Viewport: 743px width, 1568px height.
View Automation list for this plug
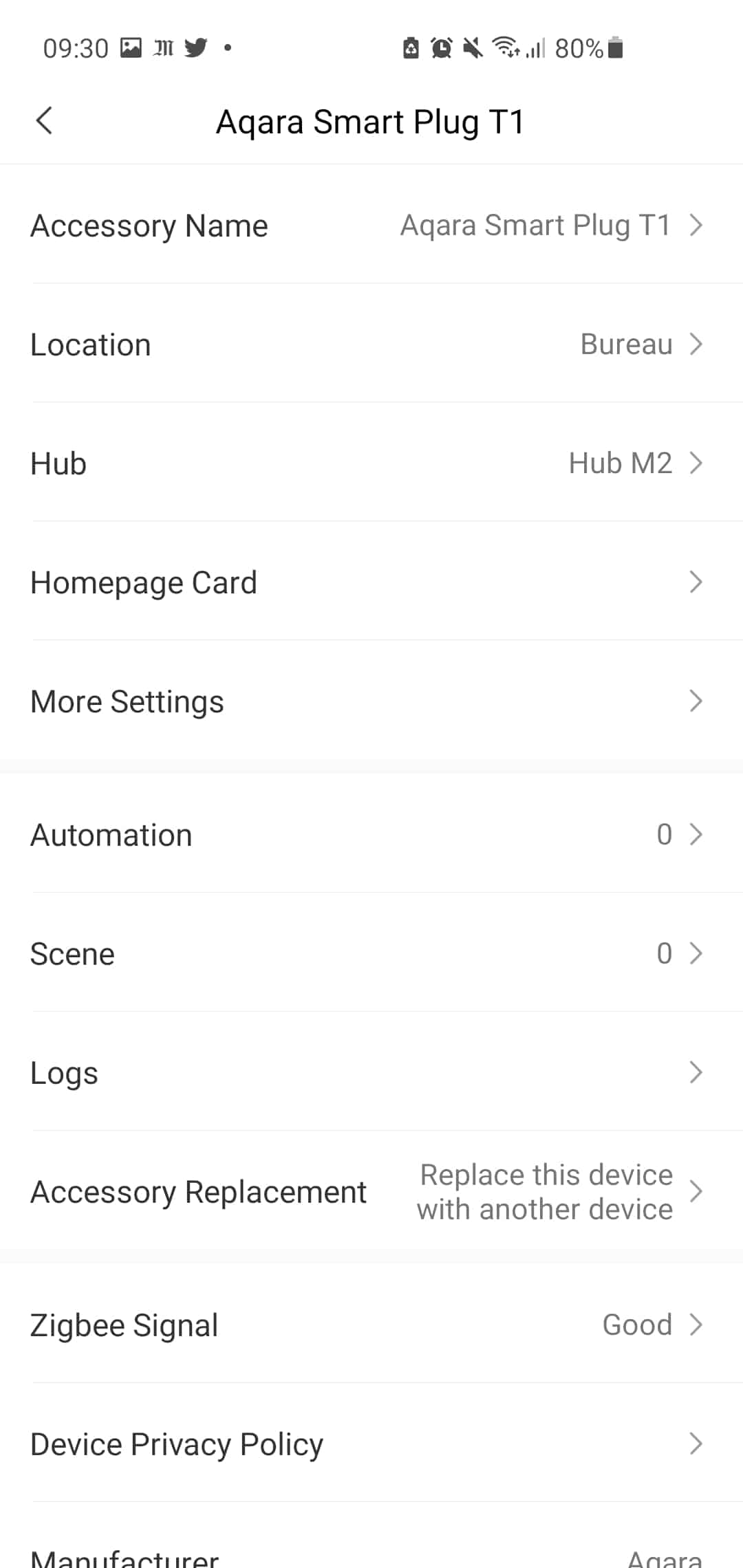click(x=371, y=835)
